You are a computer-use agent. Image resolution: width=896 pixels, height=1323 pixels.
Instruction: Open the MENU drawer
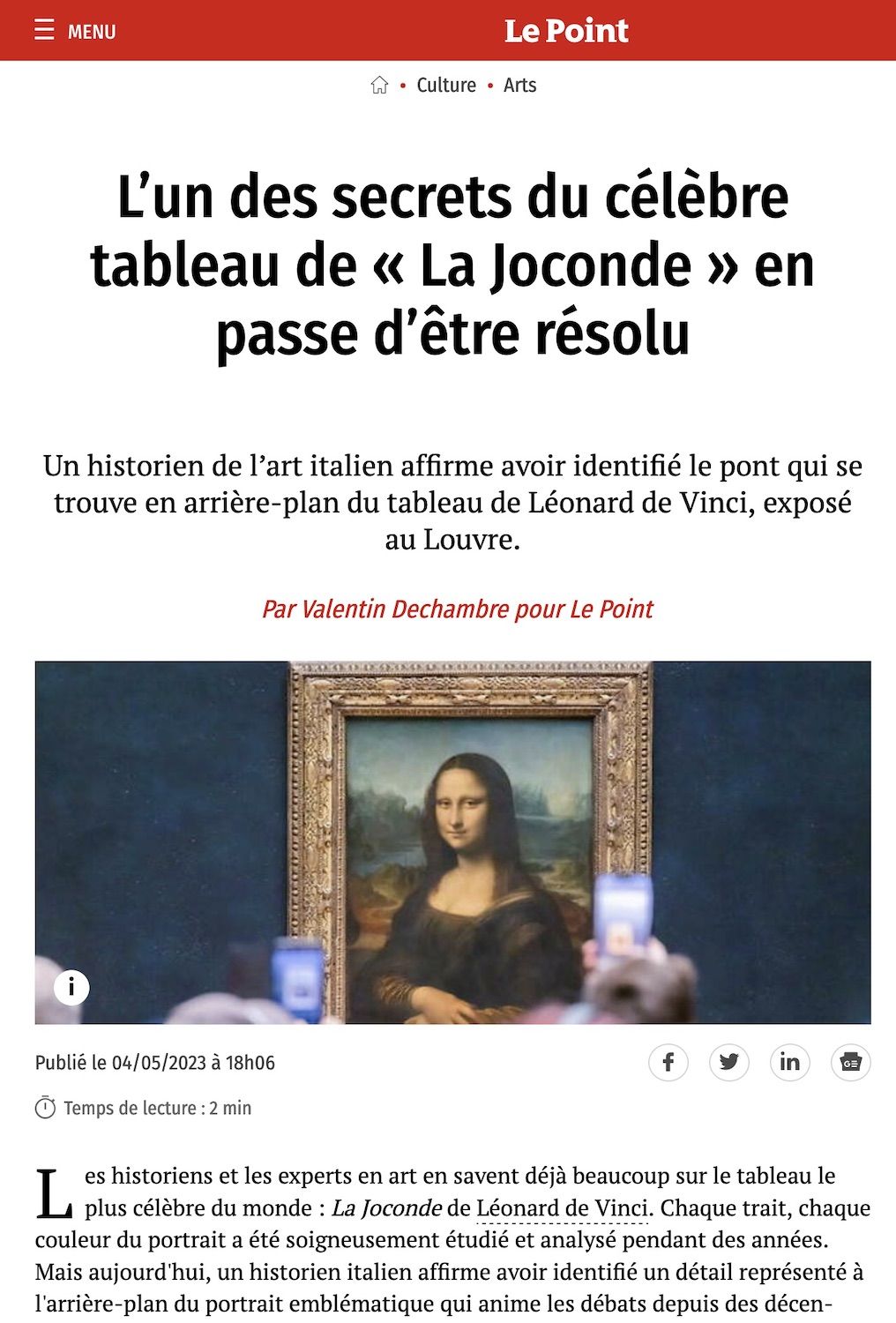(x=74, y=32)
